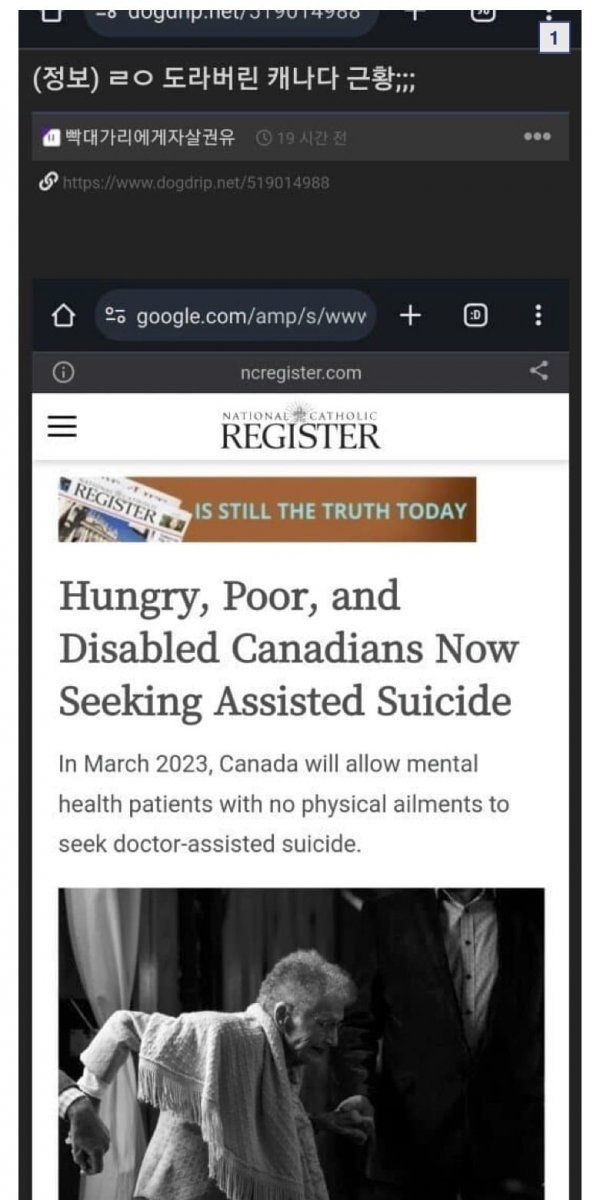This screenshot has height=1200, width=600.
Task: Open author 빡대가리에게자살권유's profile
Action: (x=149, y=137)
